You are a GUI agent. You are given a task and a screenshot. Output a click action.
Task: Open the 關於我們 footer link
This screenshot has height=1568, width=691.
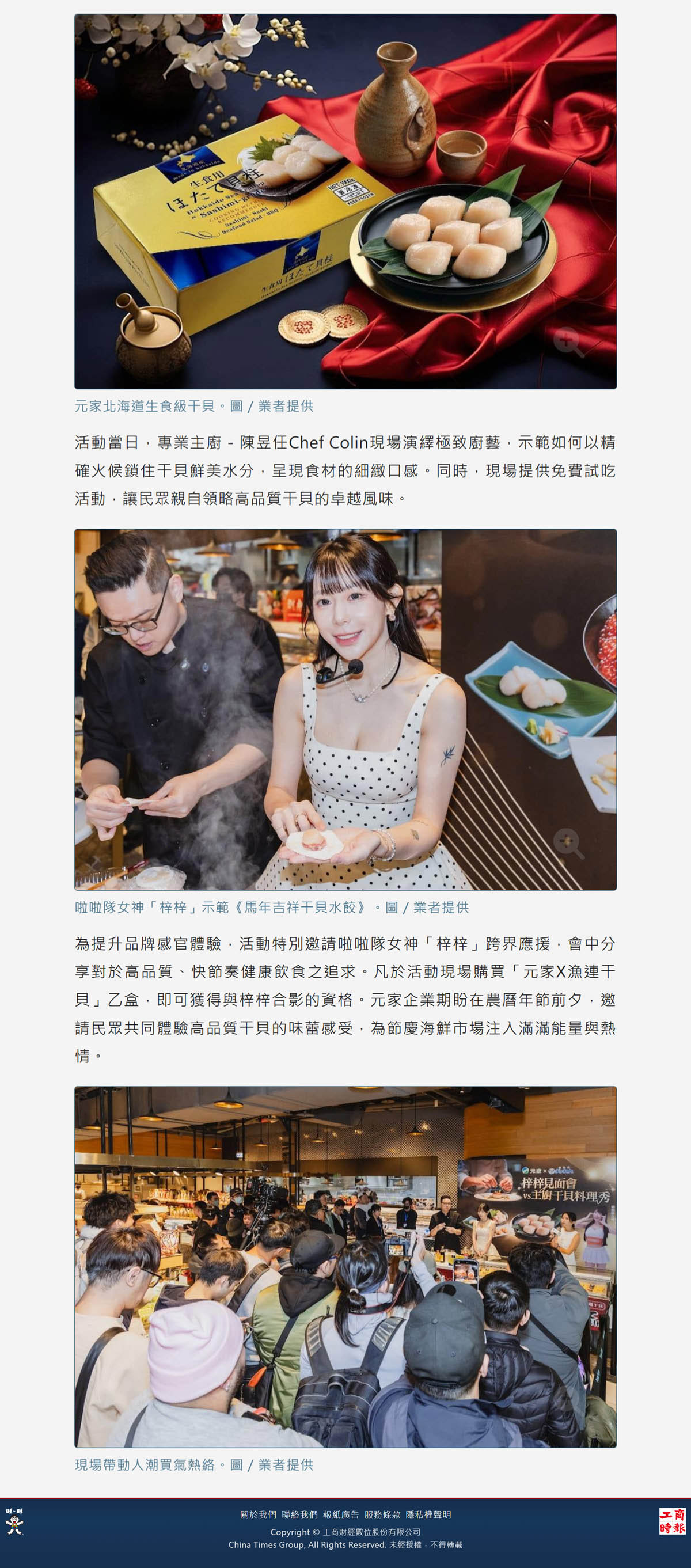pyautogui.click(x=257, y=1514)
